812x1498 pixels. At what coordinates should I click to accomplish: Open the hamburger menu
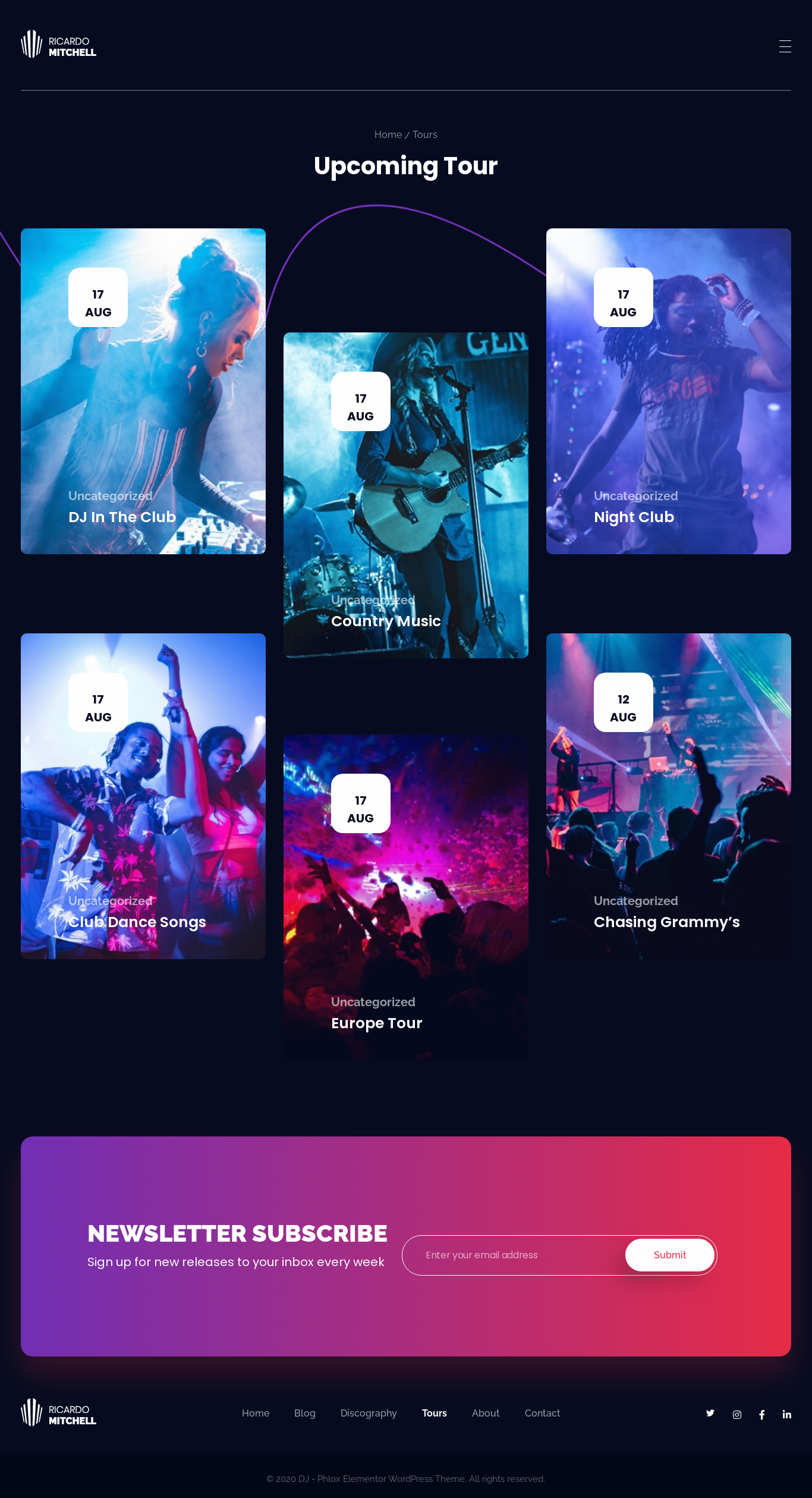785,46
